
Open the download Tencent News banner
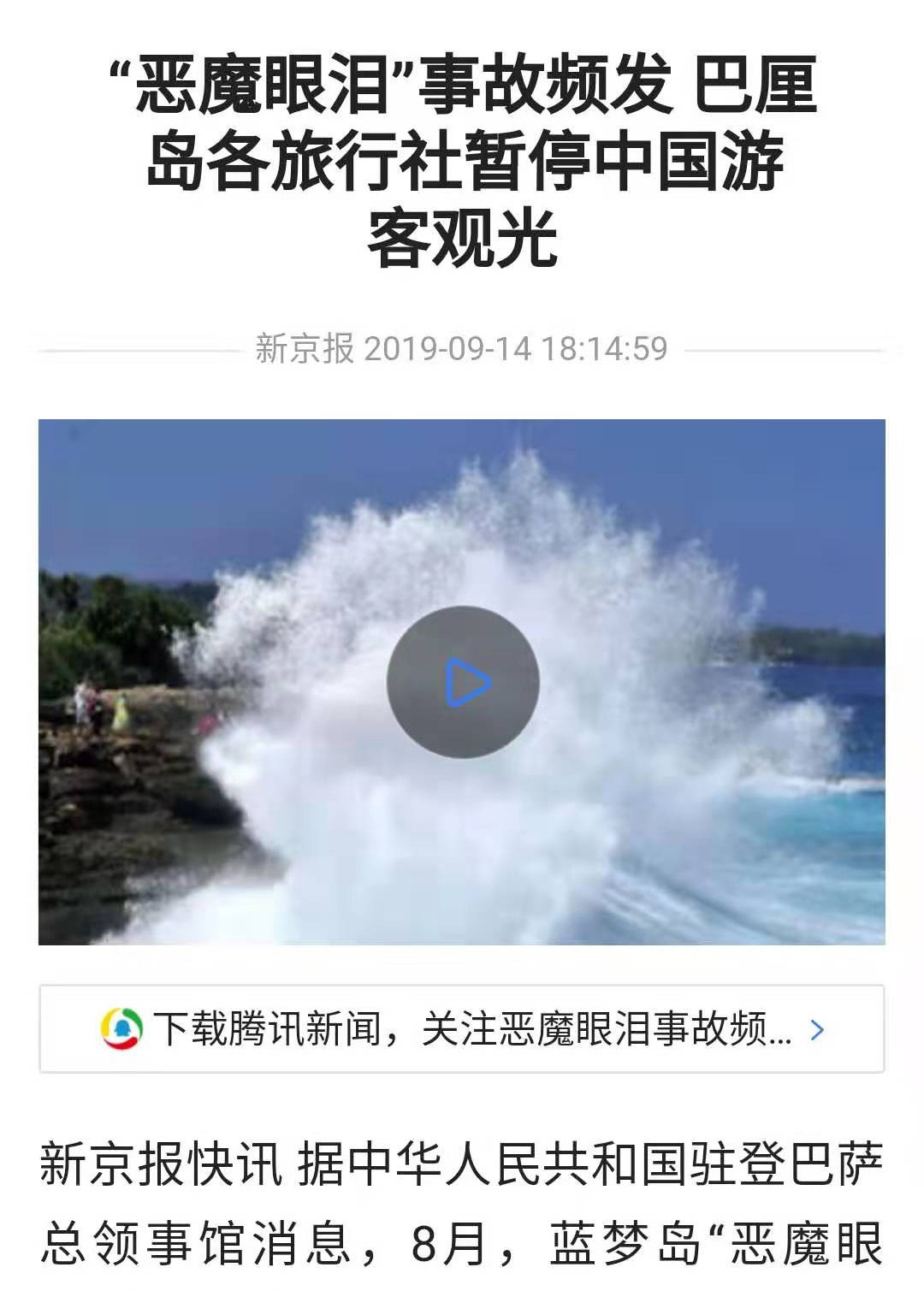coord(462,1028)
